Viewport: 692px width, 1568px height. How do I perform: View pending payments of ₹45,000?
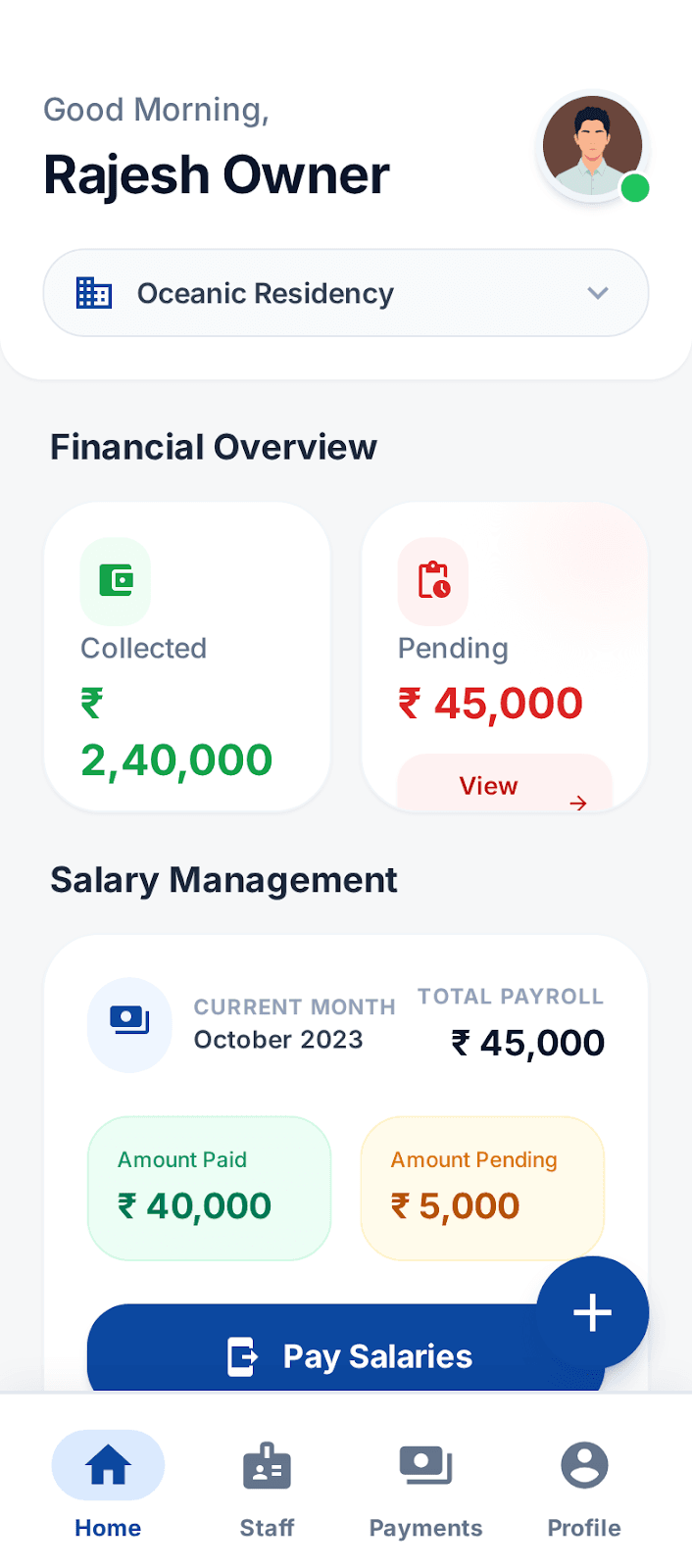tap(504, 786)
